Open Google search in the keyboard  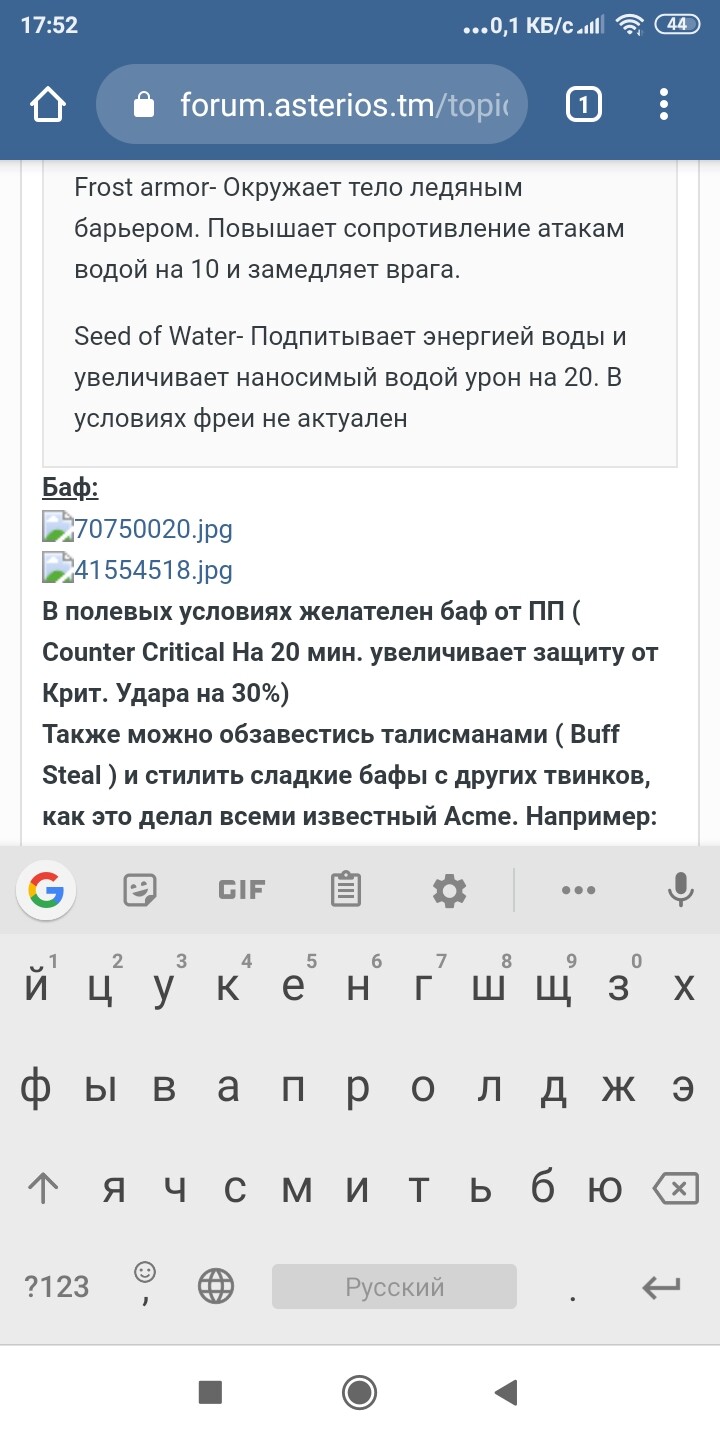45,888
